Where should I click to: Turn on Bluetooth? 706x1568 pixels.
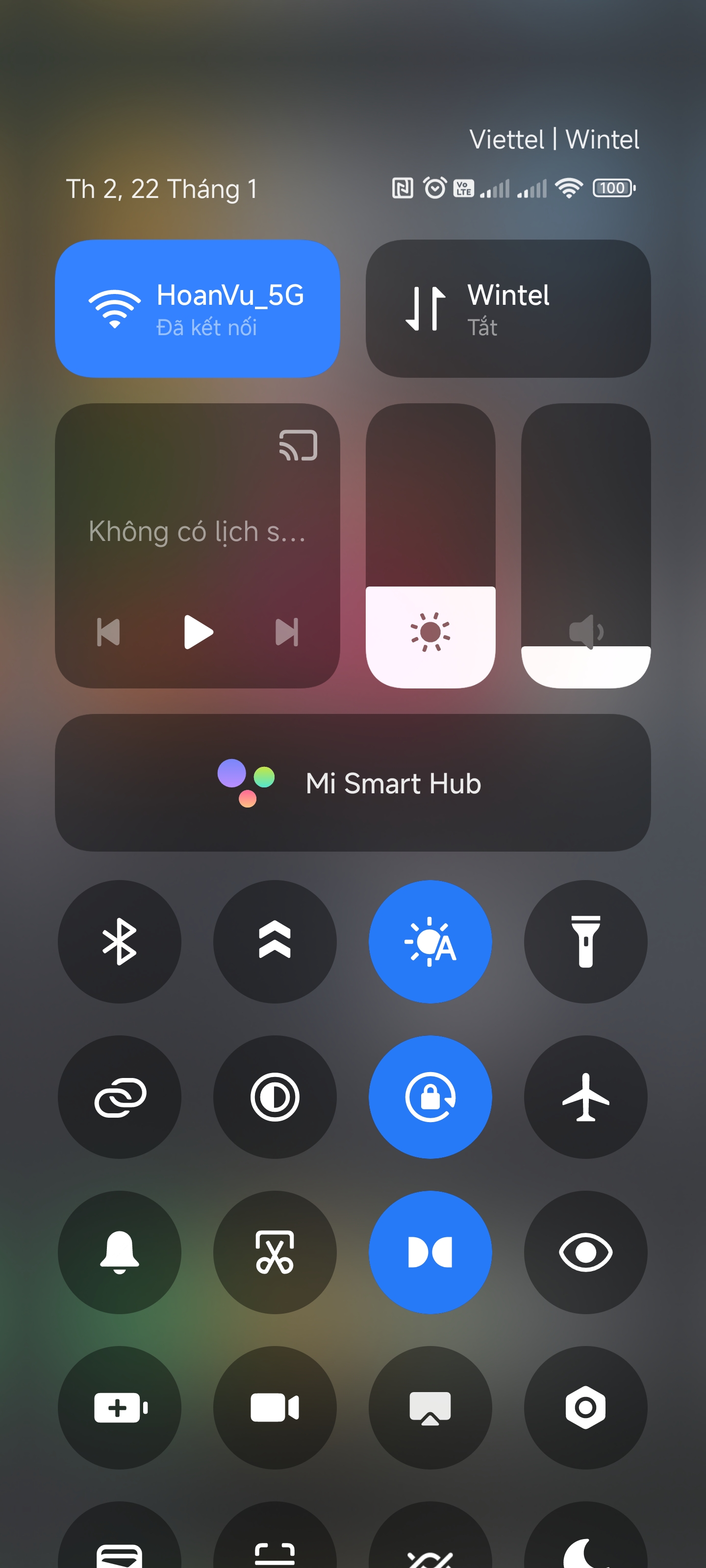(120, 942)
